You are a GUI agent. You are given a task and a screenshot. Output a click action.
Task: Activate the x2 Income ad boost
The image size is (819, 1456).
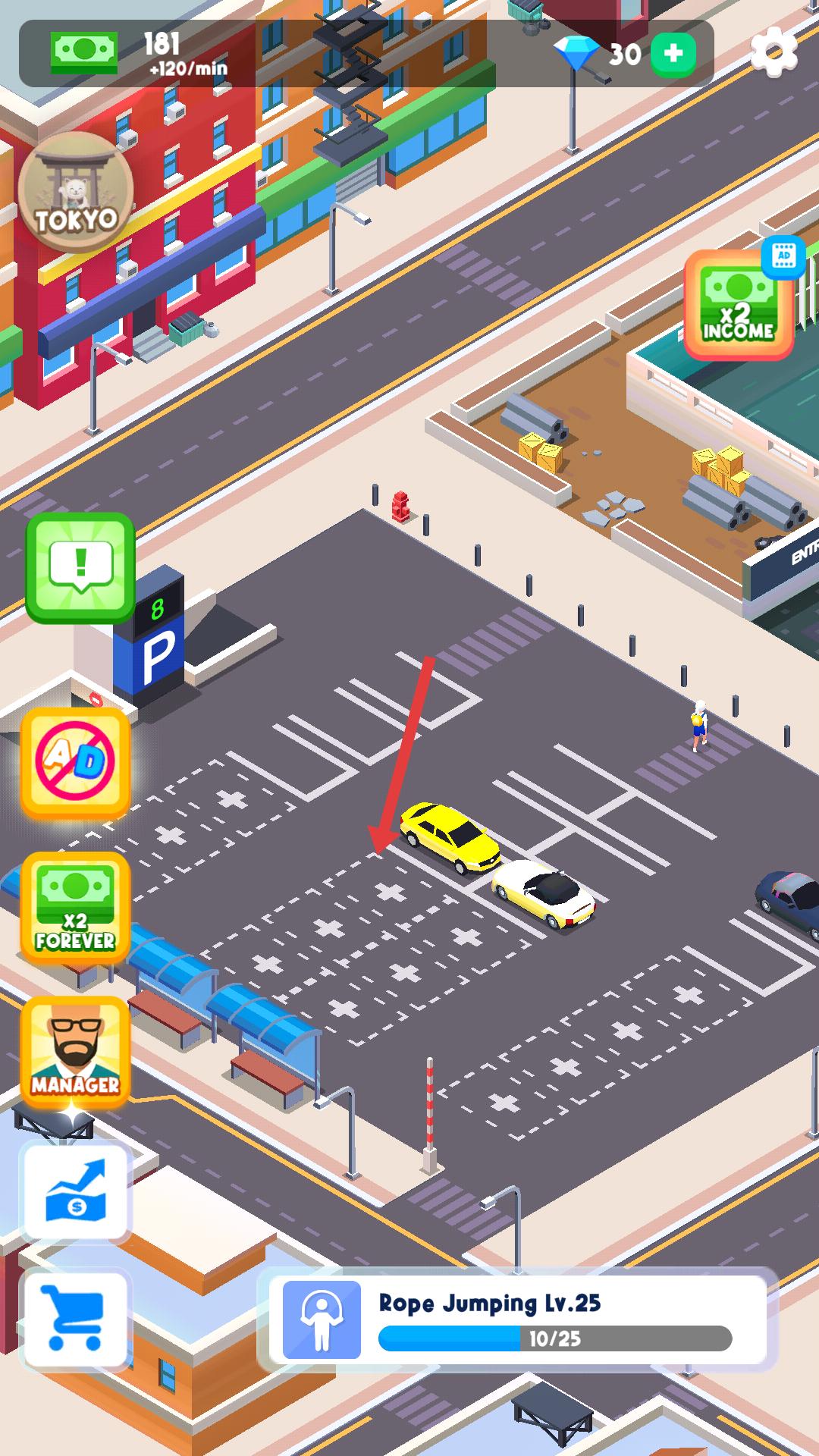tap(739, 306)
